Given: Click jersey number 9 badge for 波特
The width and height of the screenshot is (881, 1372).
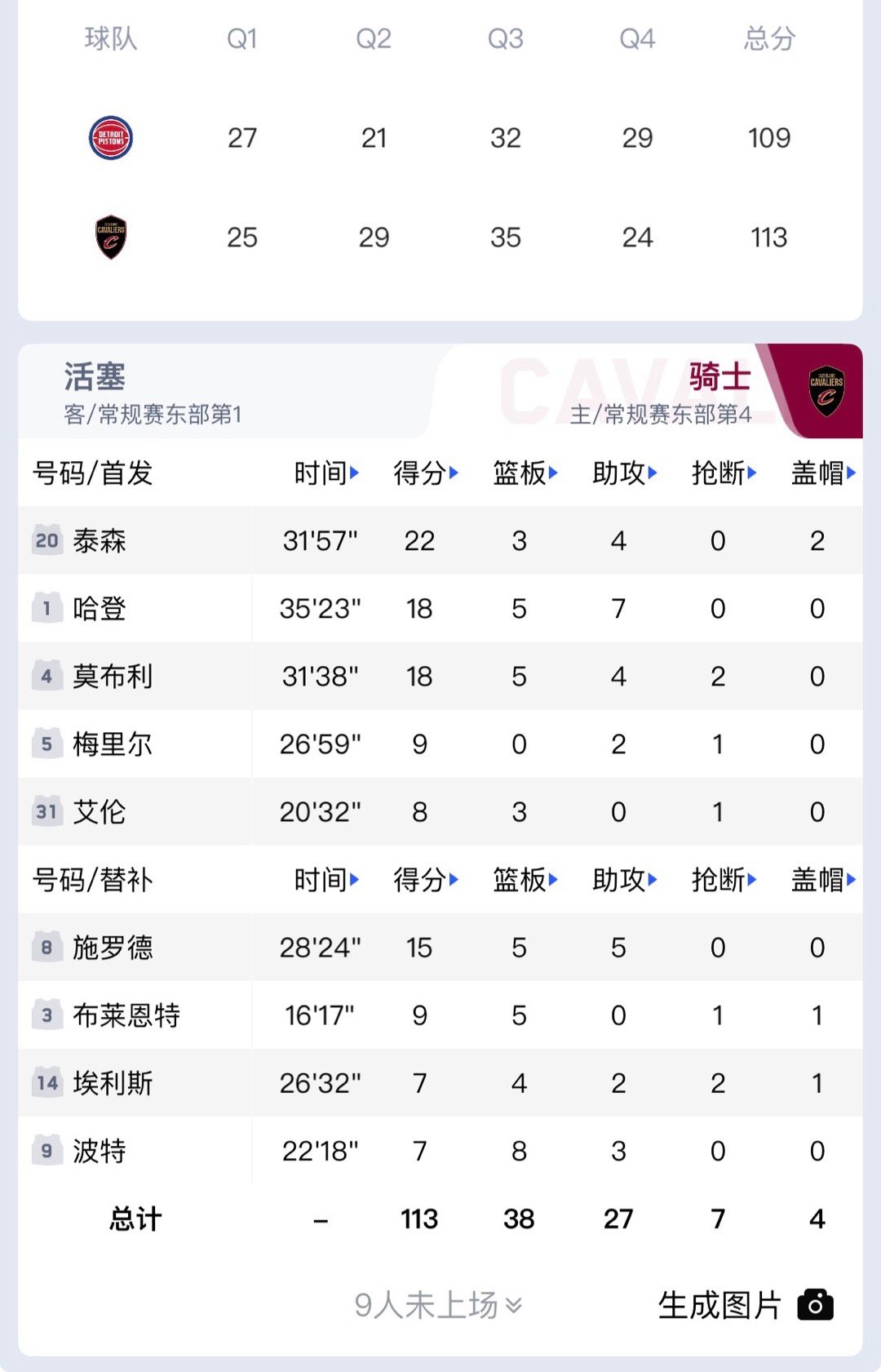Looking at the screenshot, I should [x=46, y=1152].
